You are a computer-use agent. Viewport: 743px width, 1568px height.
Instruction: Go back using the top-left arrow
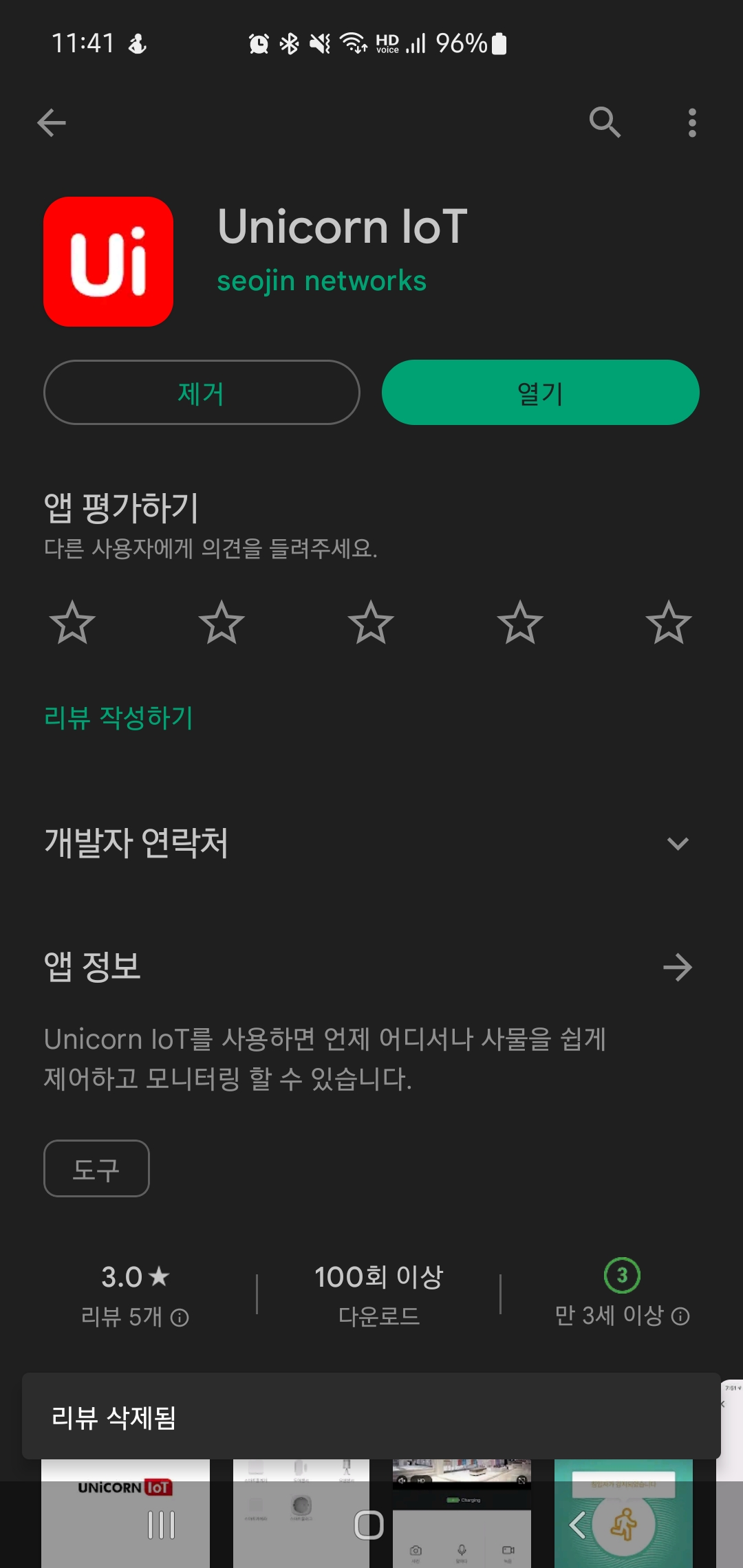tap(52, 123)
